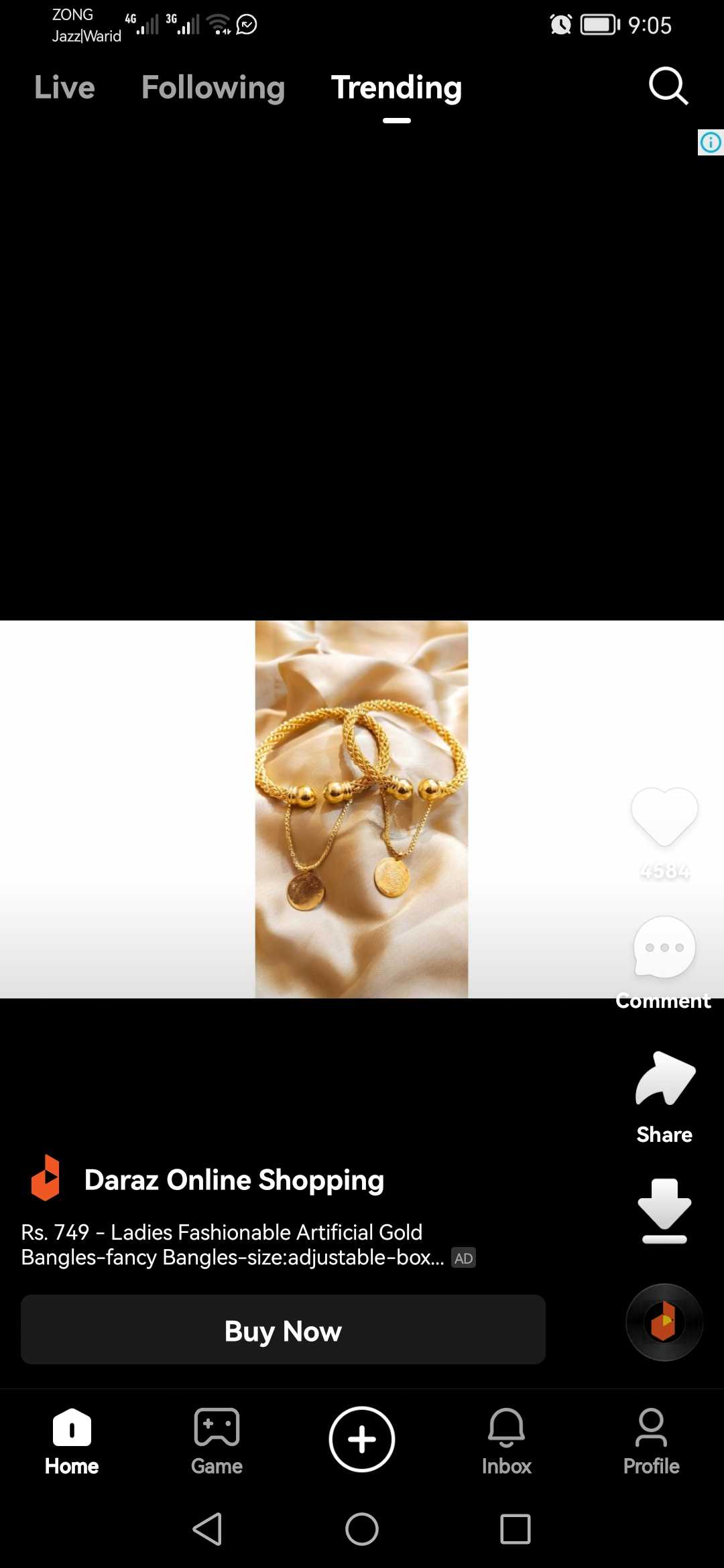Share this video

tap(664, 1079)
